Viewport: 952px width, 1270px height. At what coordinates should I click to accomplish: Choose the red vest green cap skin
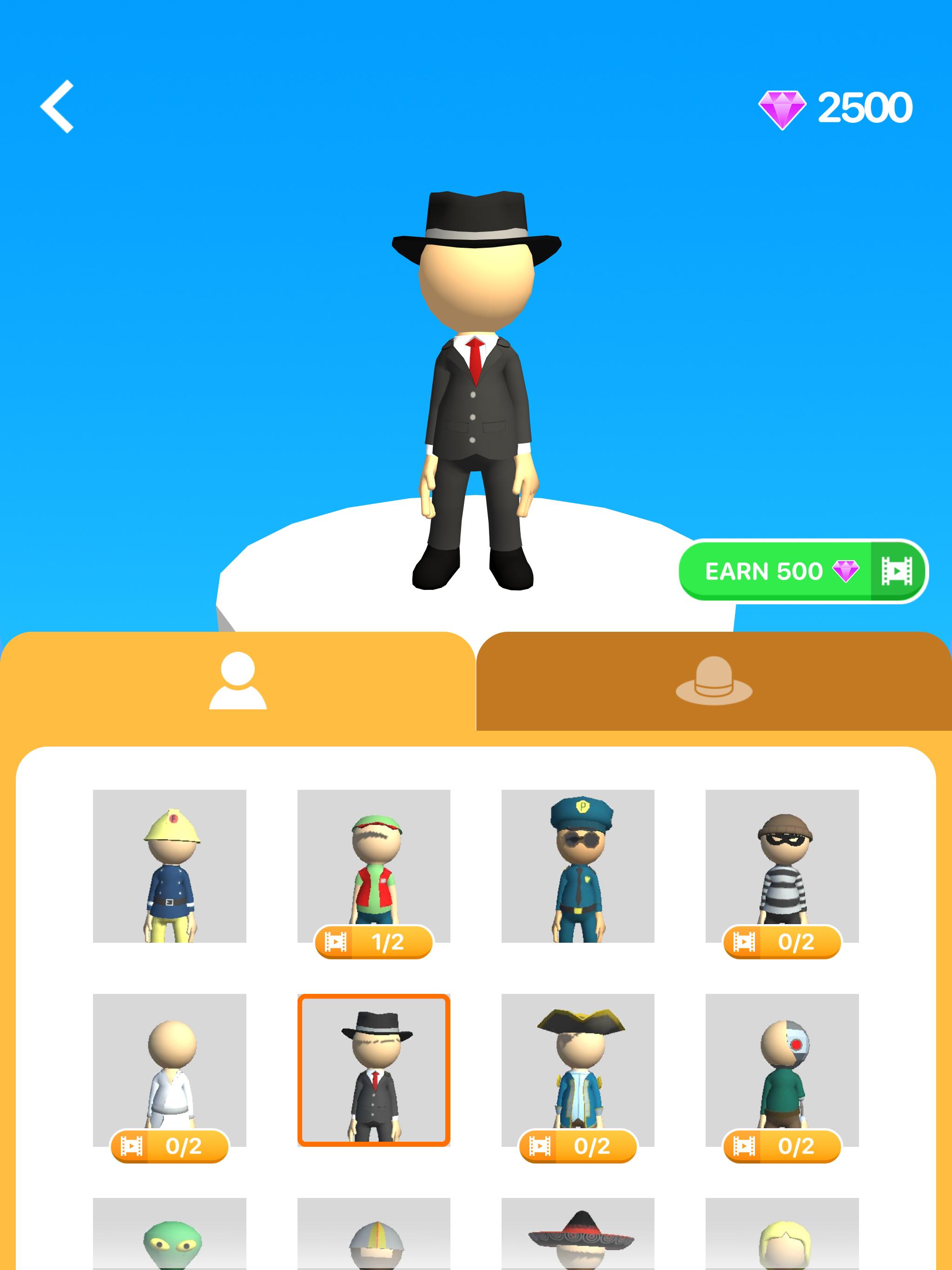click(x=374, y=866)
